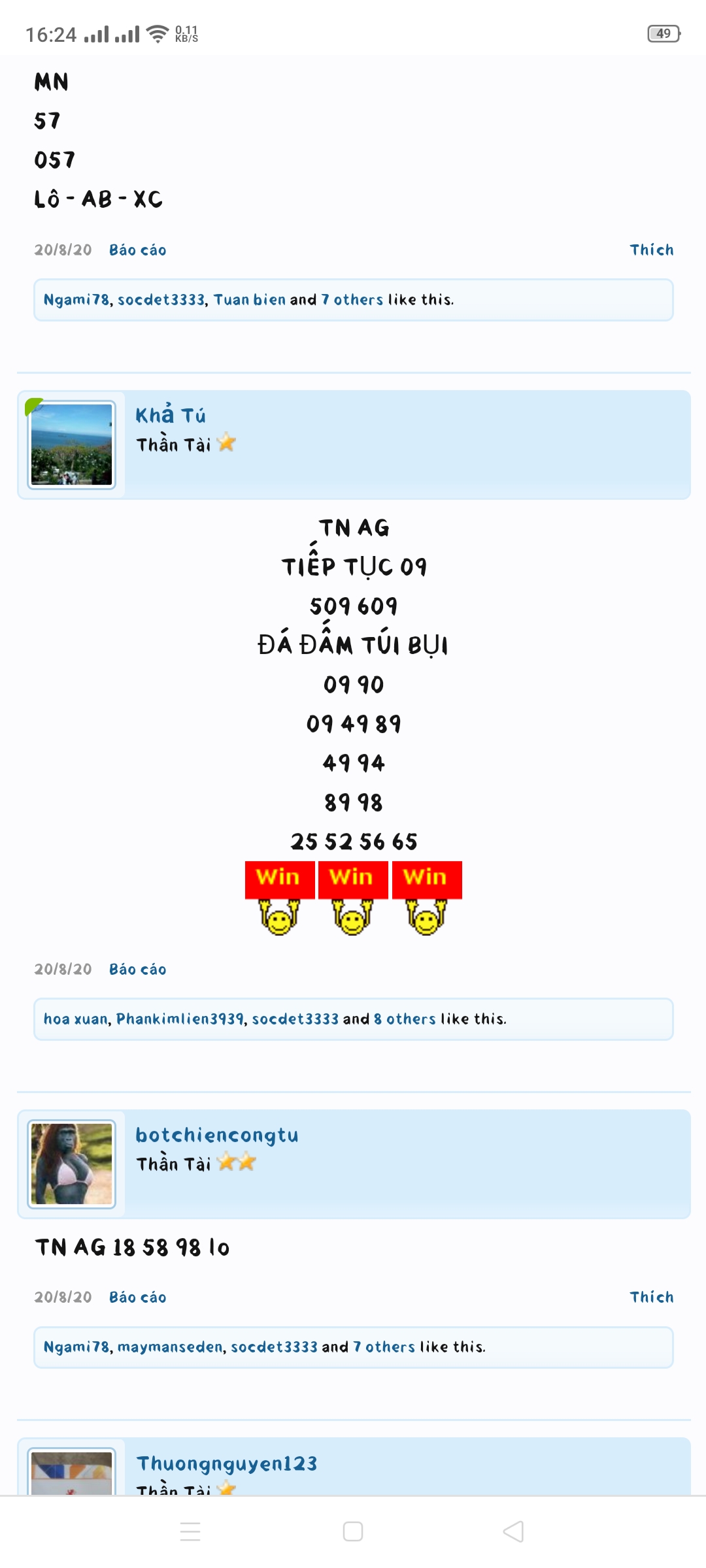The width and height of the screenshot is (706, 1568).
Task: Open botchiencongtu's profile name
Action: tap(216, 1135)
